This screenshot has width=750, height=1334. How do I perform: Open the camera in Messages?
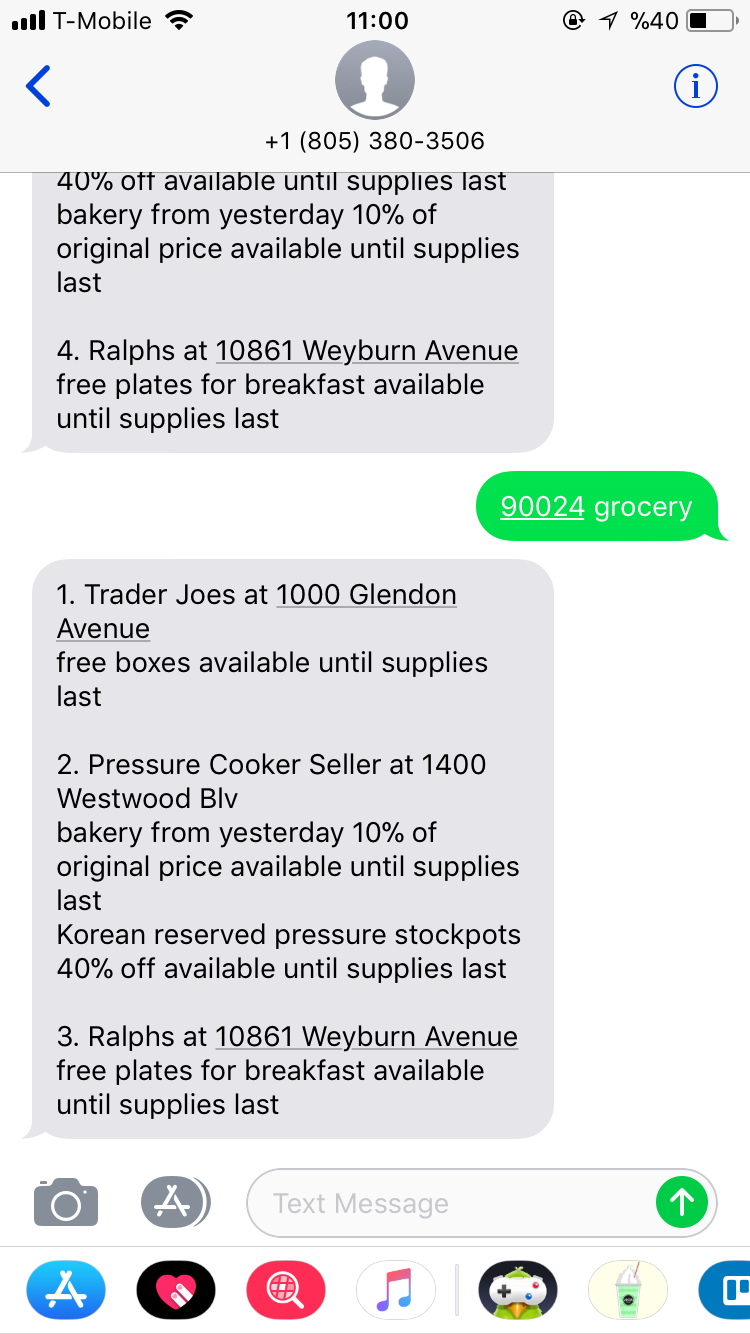pos(65,1203)
